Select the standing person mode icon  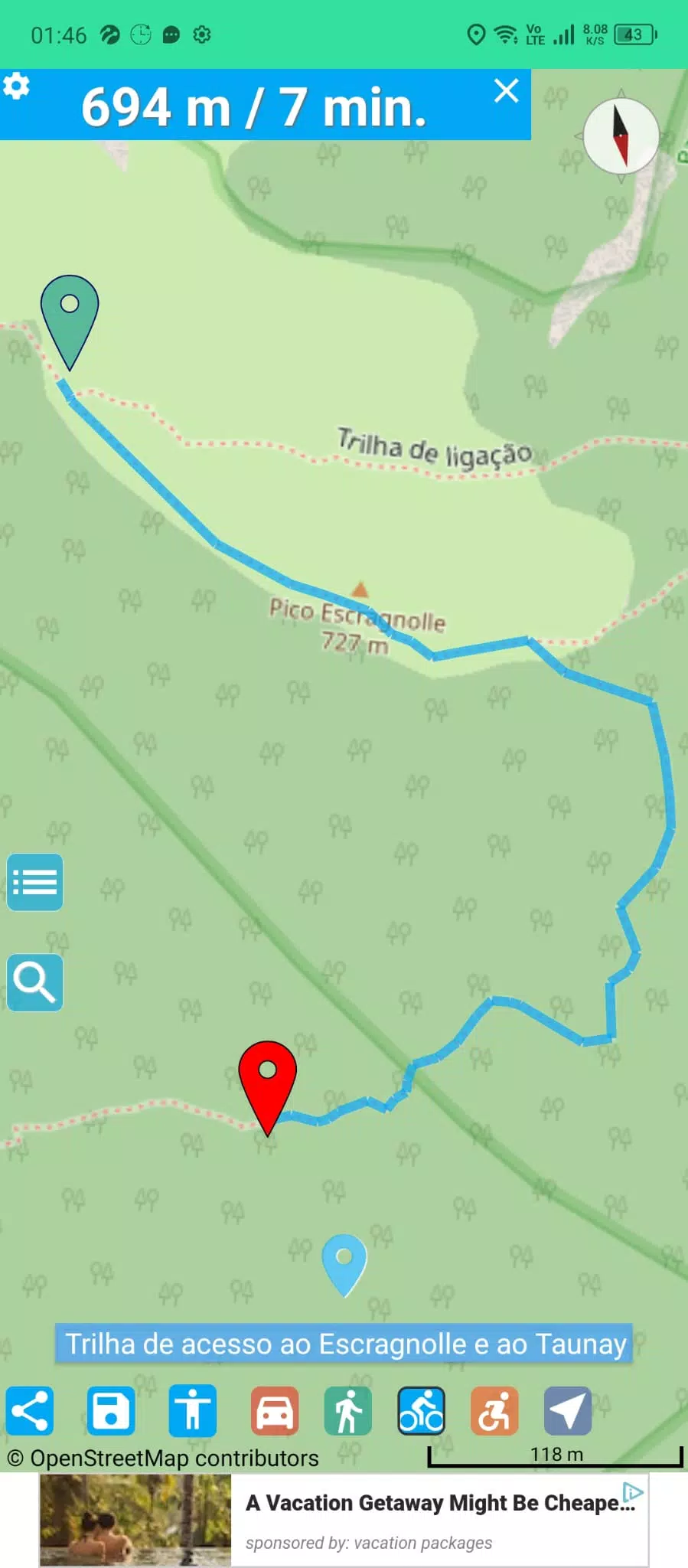click(x=193, y=1410)
